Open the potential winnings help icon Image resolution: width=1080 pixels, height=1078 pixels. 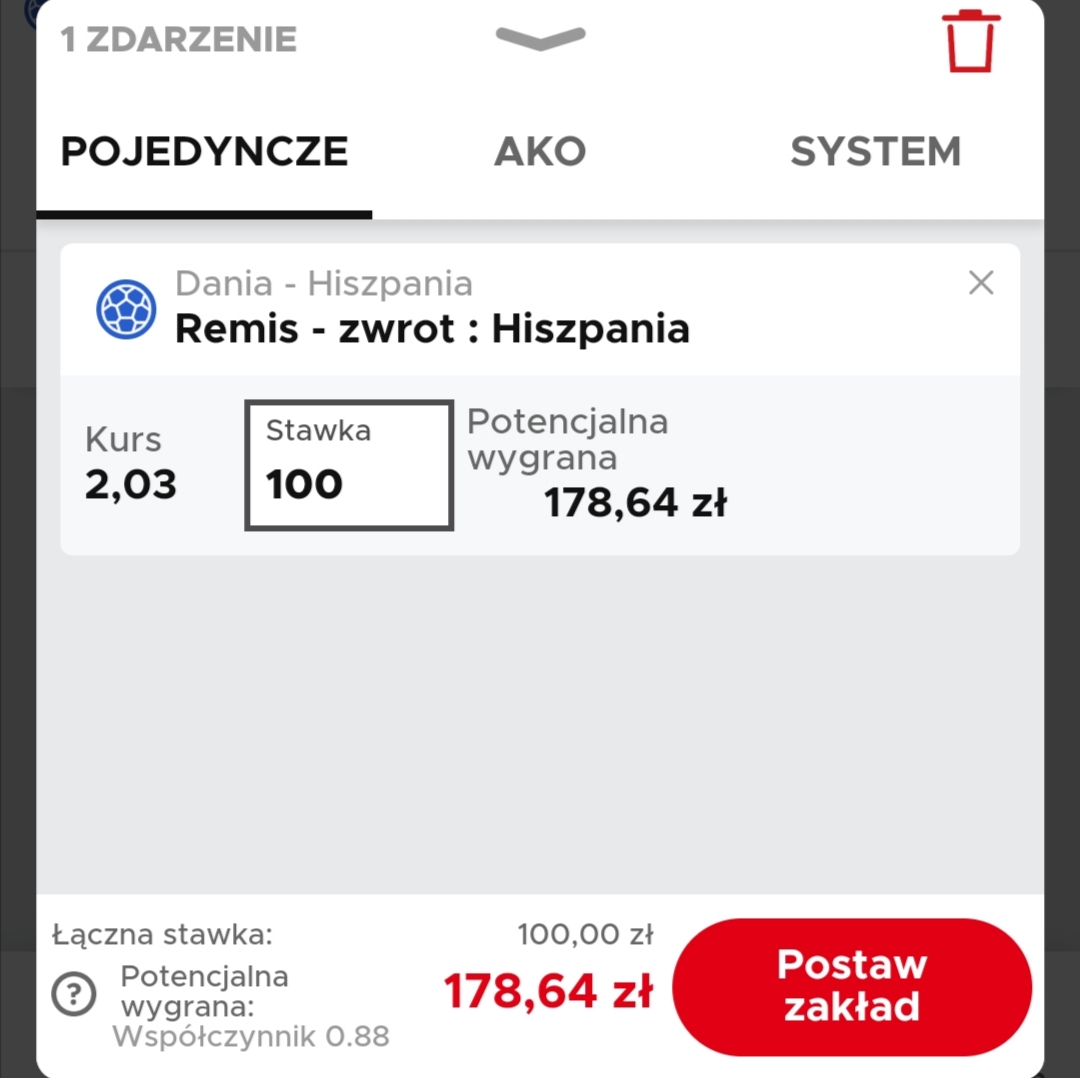(x=74, y=993)
